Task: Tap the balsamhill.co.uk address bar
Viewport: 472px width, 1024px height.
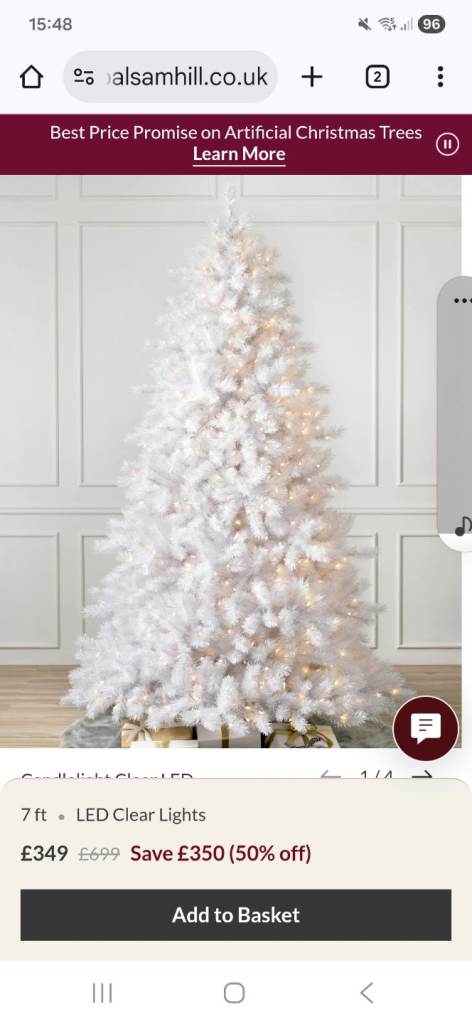Action: 170,77
